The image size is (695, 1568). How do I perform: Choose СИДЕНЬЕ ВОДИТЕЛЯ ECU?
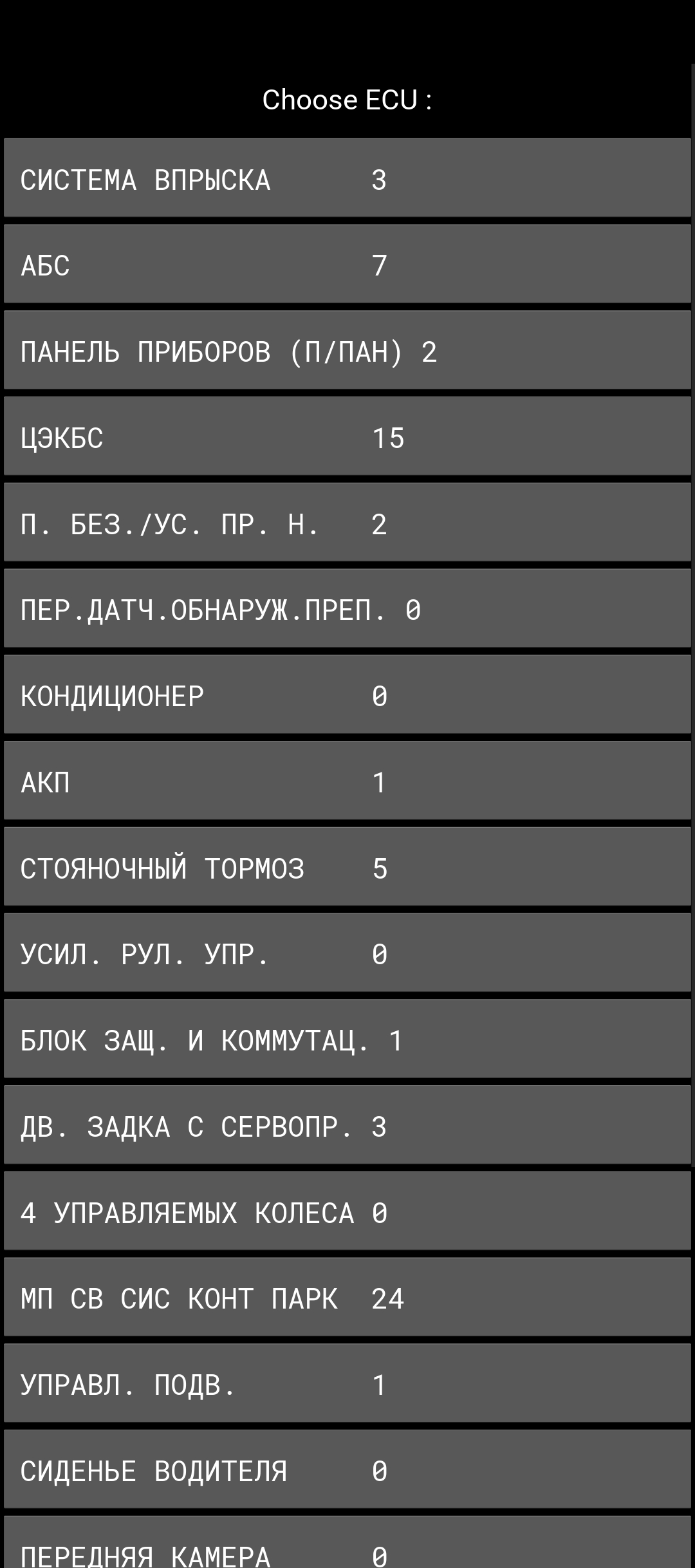click(x=347, y=1470)
